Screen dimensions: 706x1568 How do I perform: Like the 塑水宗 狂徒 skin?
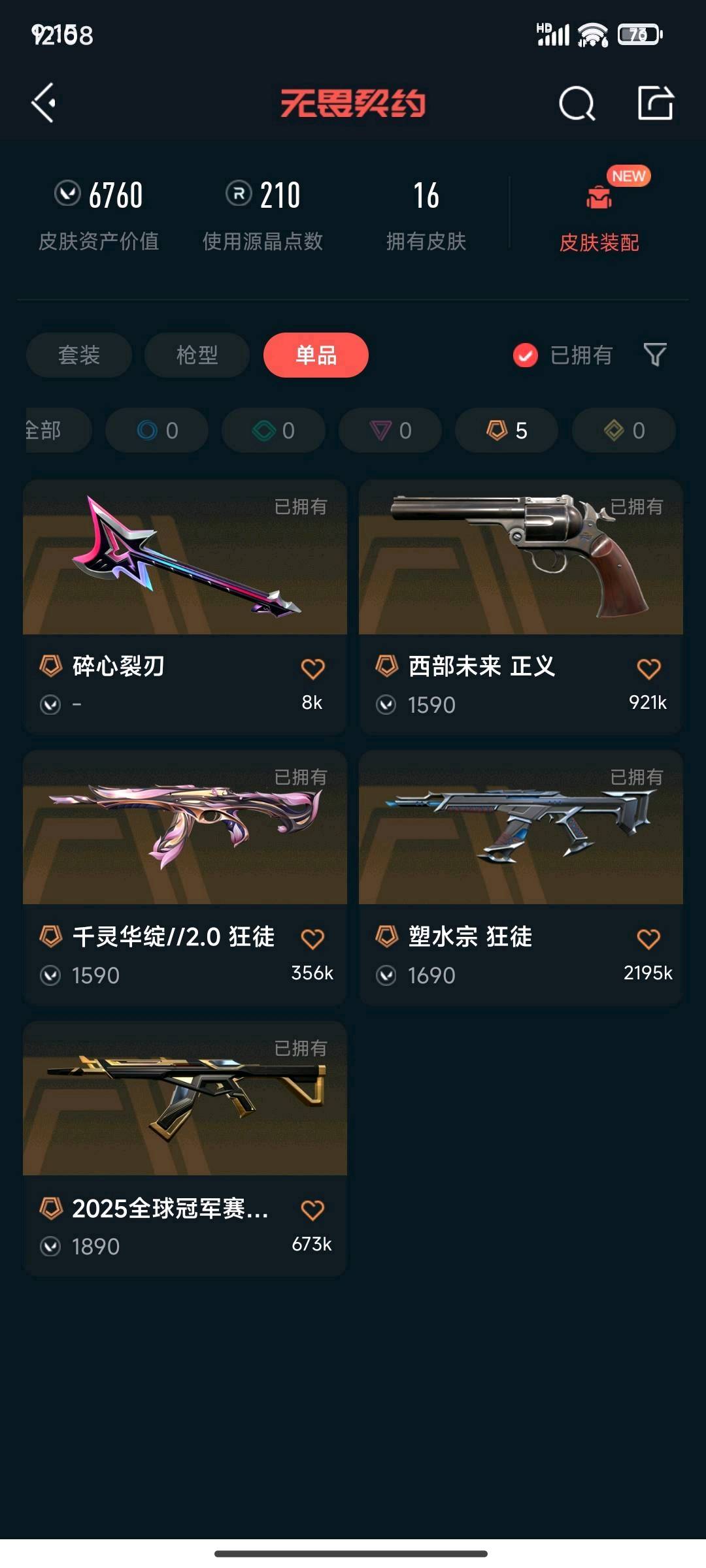coord(648,939)
